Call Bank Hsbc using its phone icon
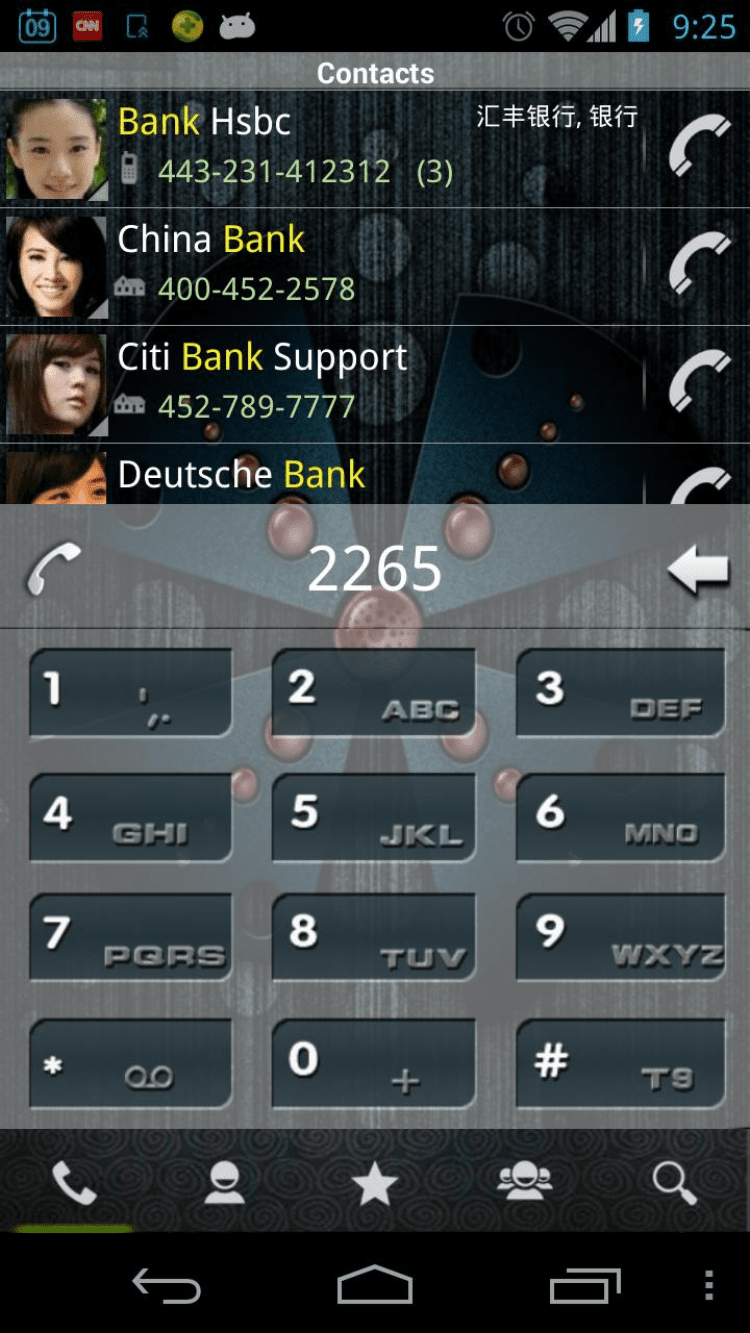 [699, 148]
